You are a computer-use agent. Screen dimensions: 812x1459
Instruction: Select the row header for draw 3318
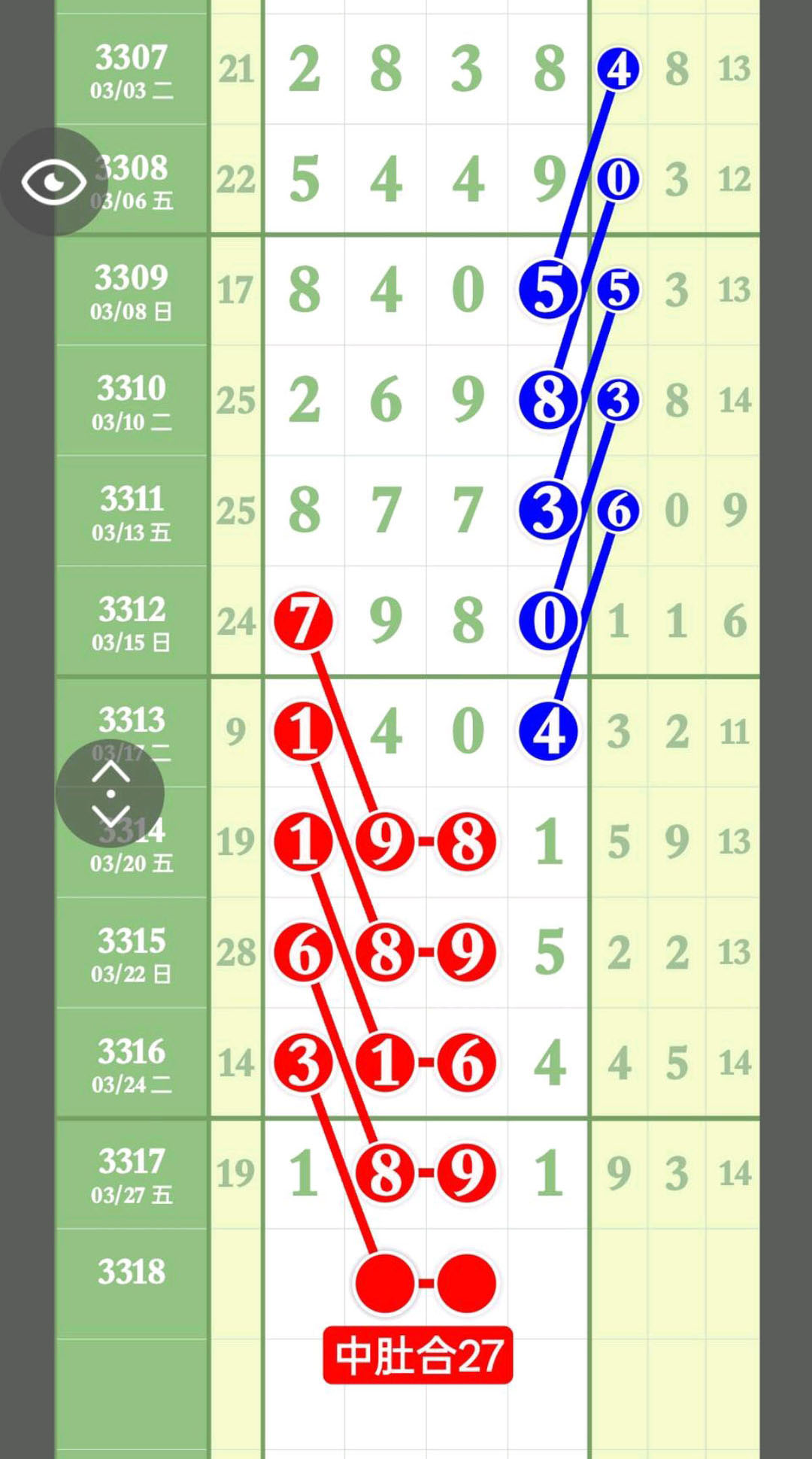coord(132,1271)
